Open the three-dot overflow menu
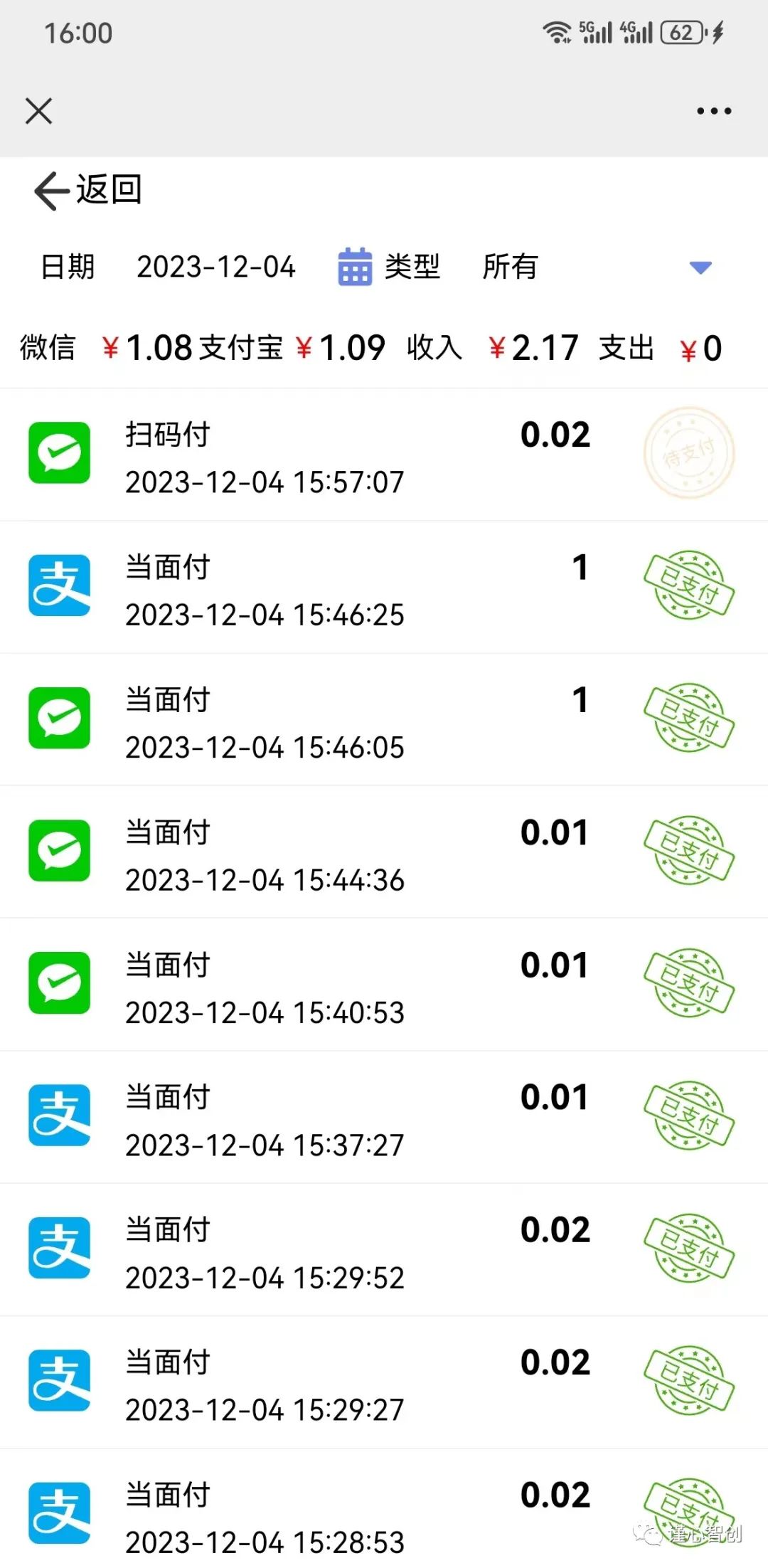The height and width of the screenshot is (1568, 768). coord(713,111)
